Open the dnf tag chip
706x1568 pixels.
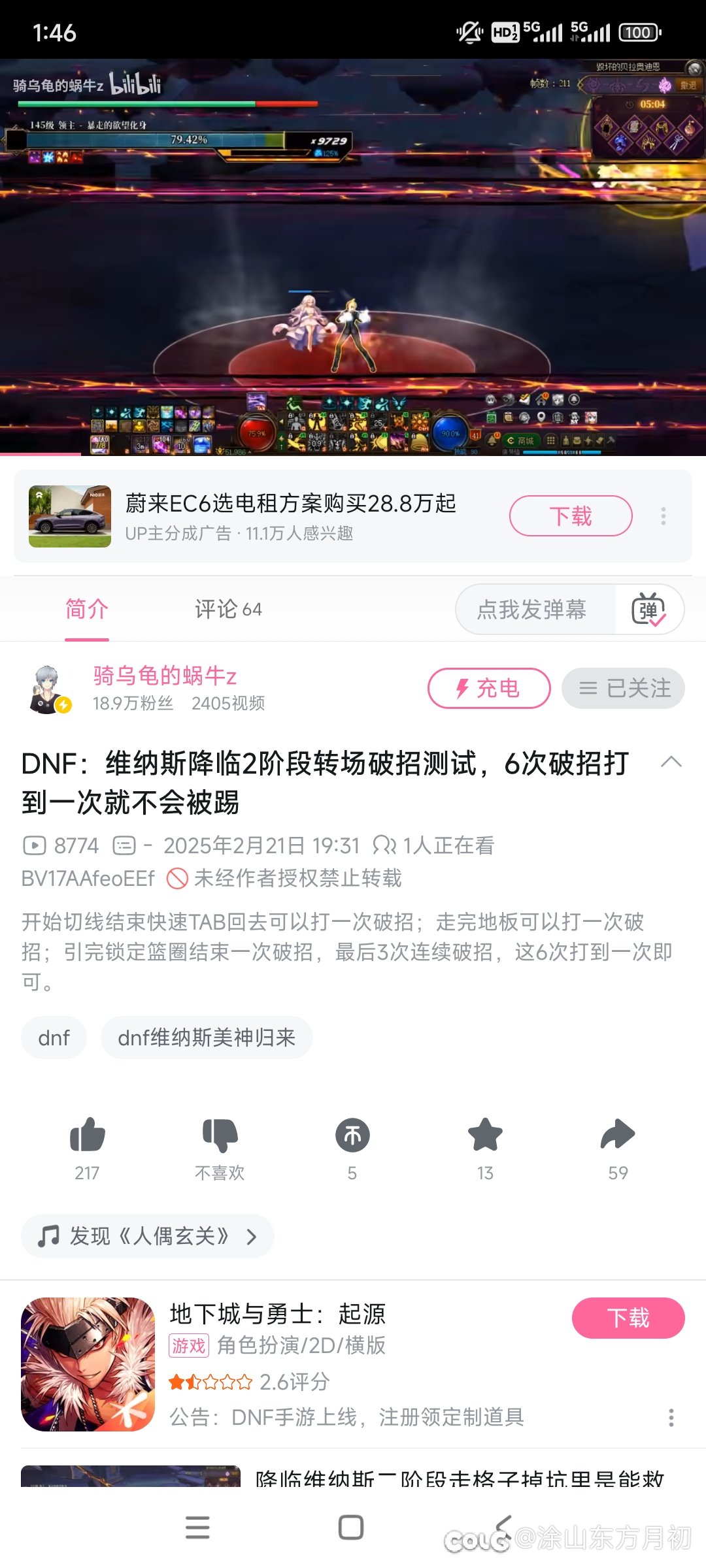tap(54, 1037)
